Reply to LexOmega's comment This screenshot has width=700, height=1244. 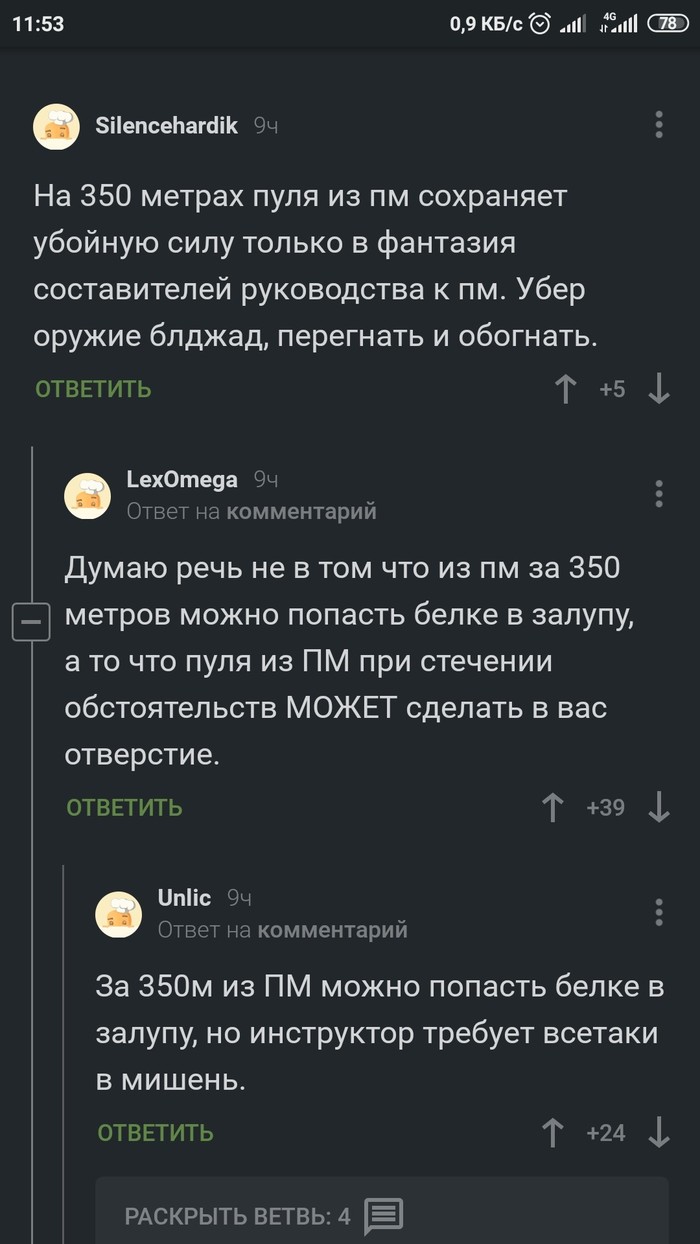(x=124, y=807)
